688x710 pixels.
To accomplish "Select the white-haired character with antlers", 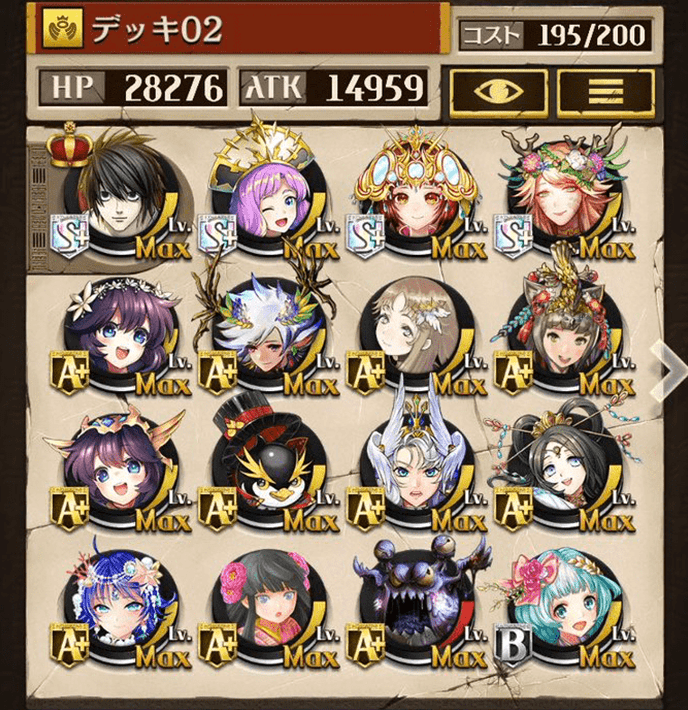I will (x=268, y=338).
